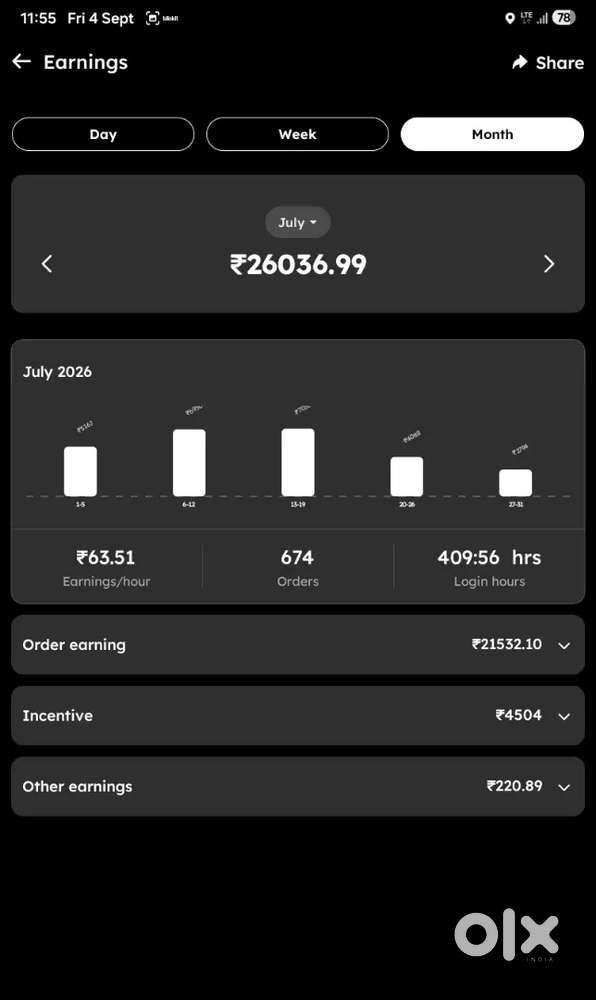Expand the Other earnings section
The height and width of the screenshot is (1000, 596).
[x=298, y=786]
